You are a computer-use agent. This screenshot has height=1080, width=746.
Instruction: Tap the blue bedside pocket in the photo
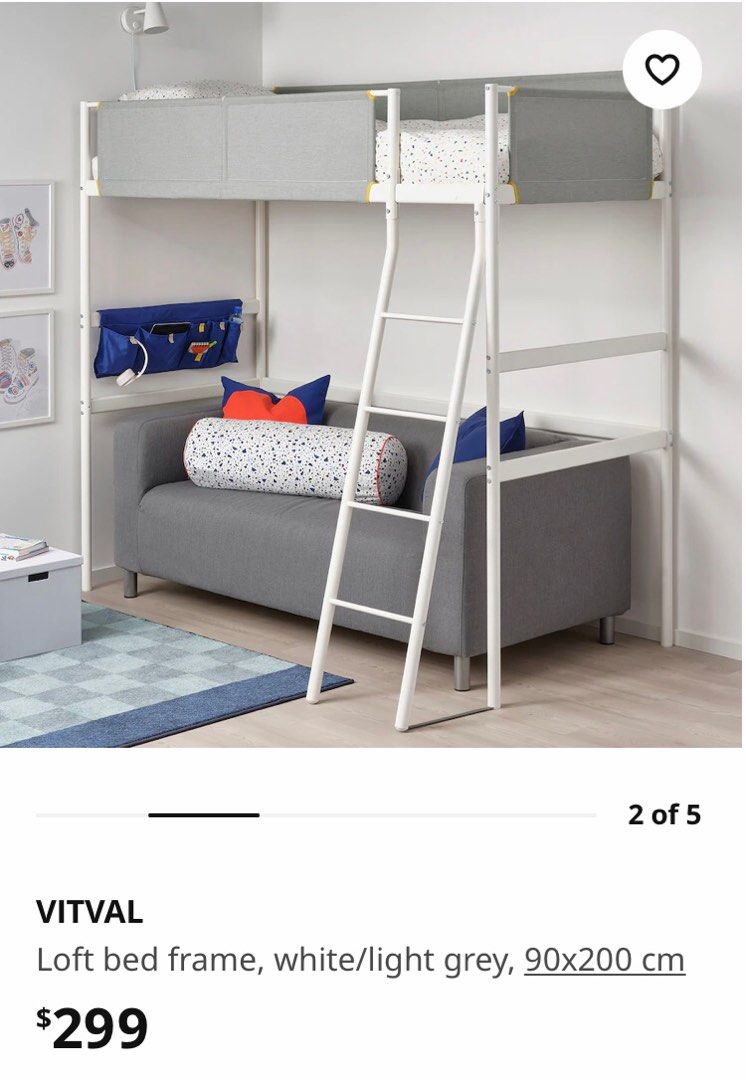[170, 335]
